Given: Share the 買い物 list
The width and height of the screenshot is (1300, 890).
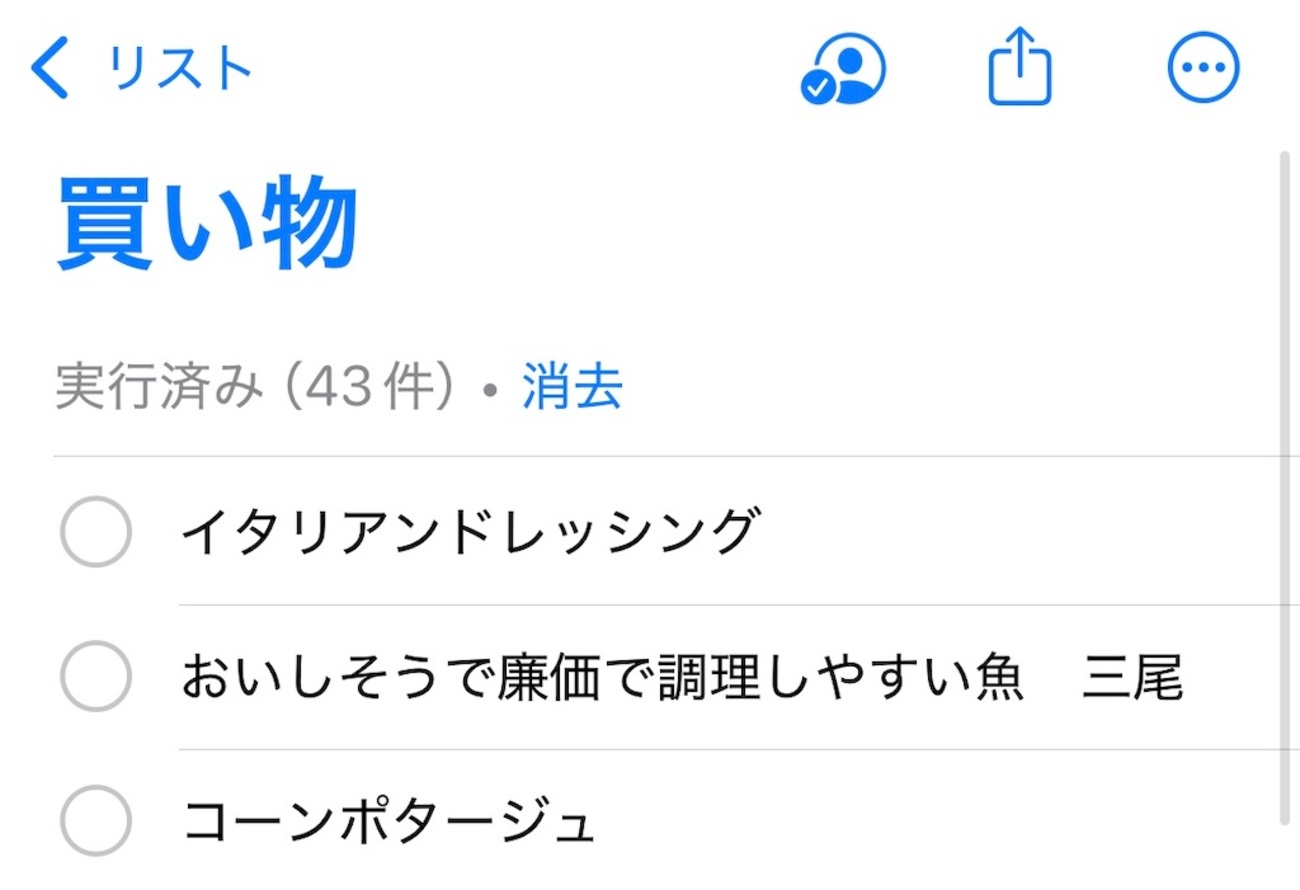Looking at the screenshot, I should coord(1019,67).
